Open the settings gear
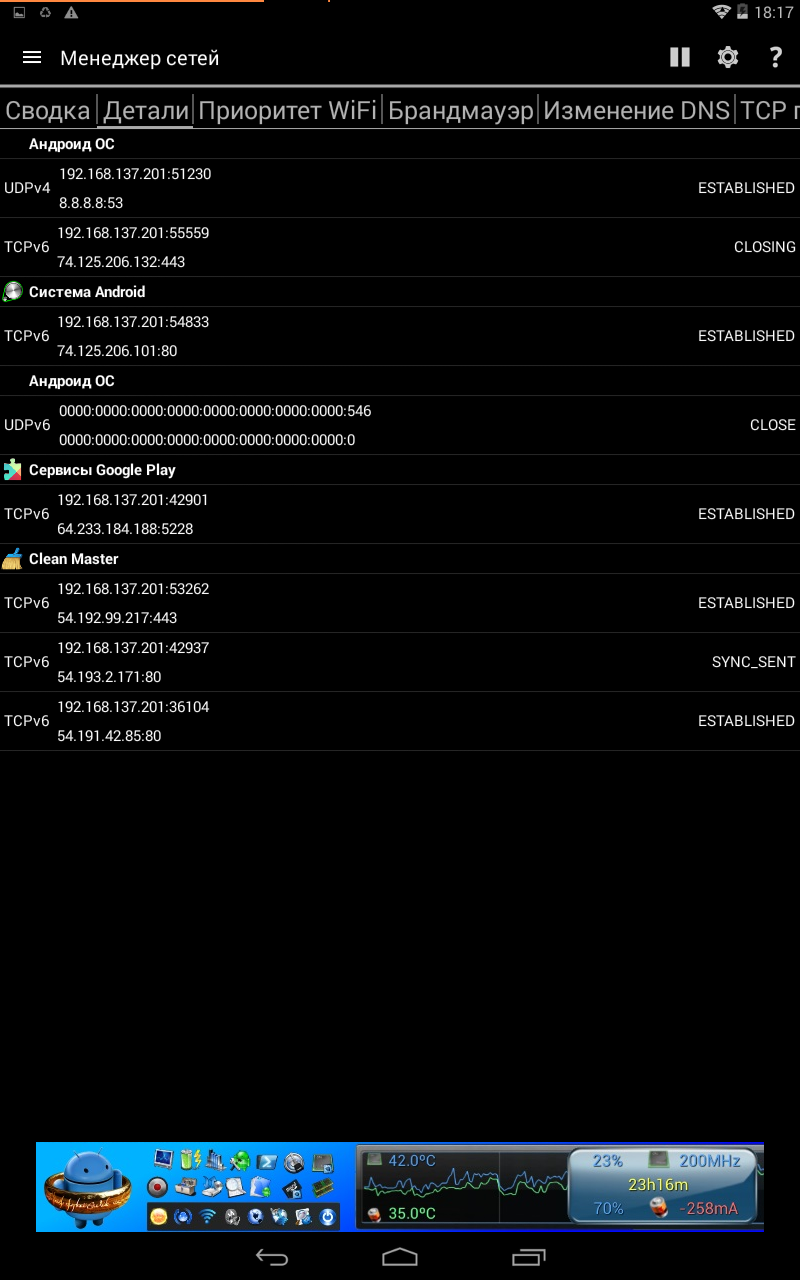Screen dimensions: 800x1280 pos(728,58)
